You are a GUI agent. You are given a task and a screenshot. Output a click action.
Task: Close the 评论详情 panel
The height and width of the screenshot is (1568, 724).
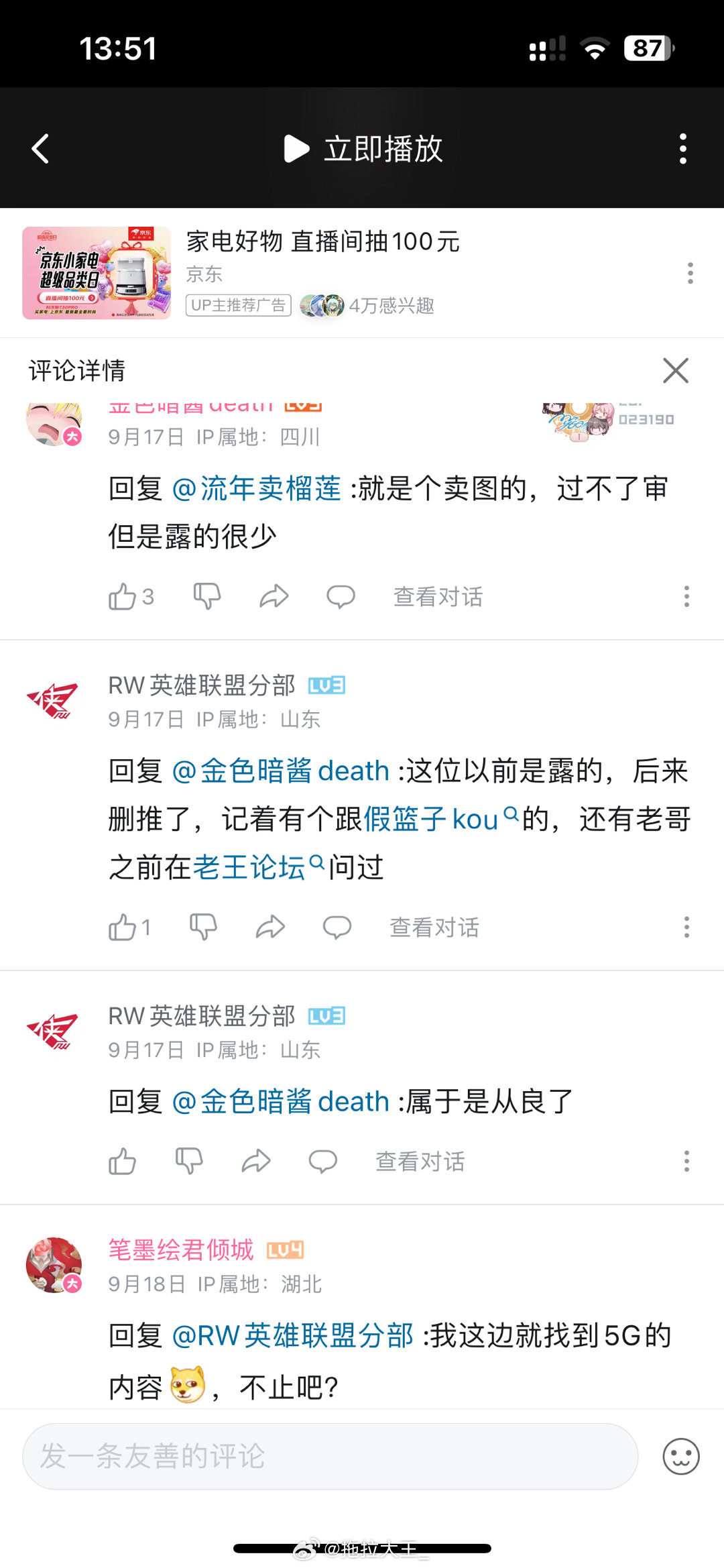point(676,370)
